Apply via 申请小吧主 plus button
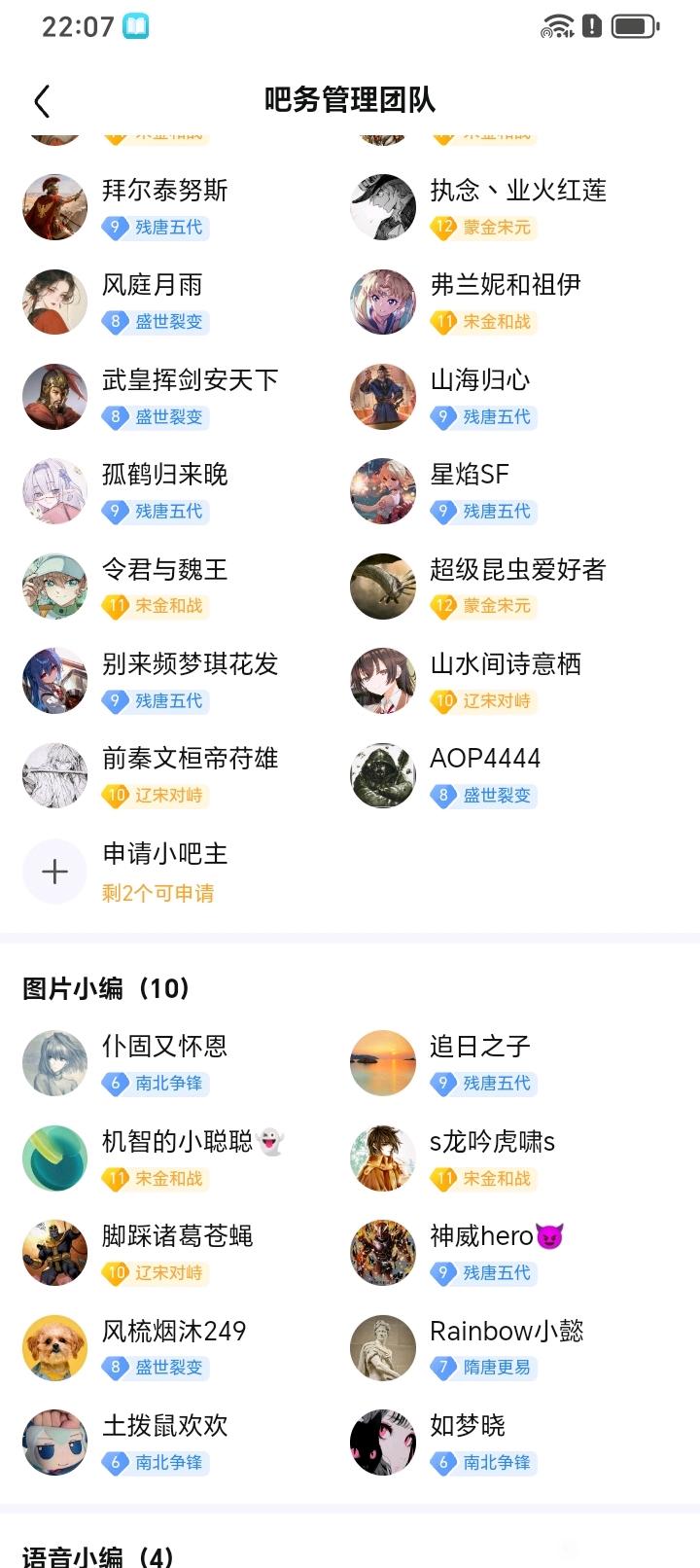Screen dimensions: 700x1568 55,871
